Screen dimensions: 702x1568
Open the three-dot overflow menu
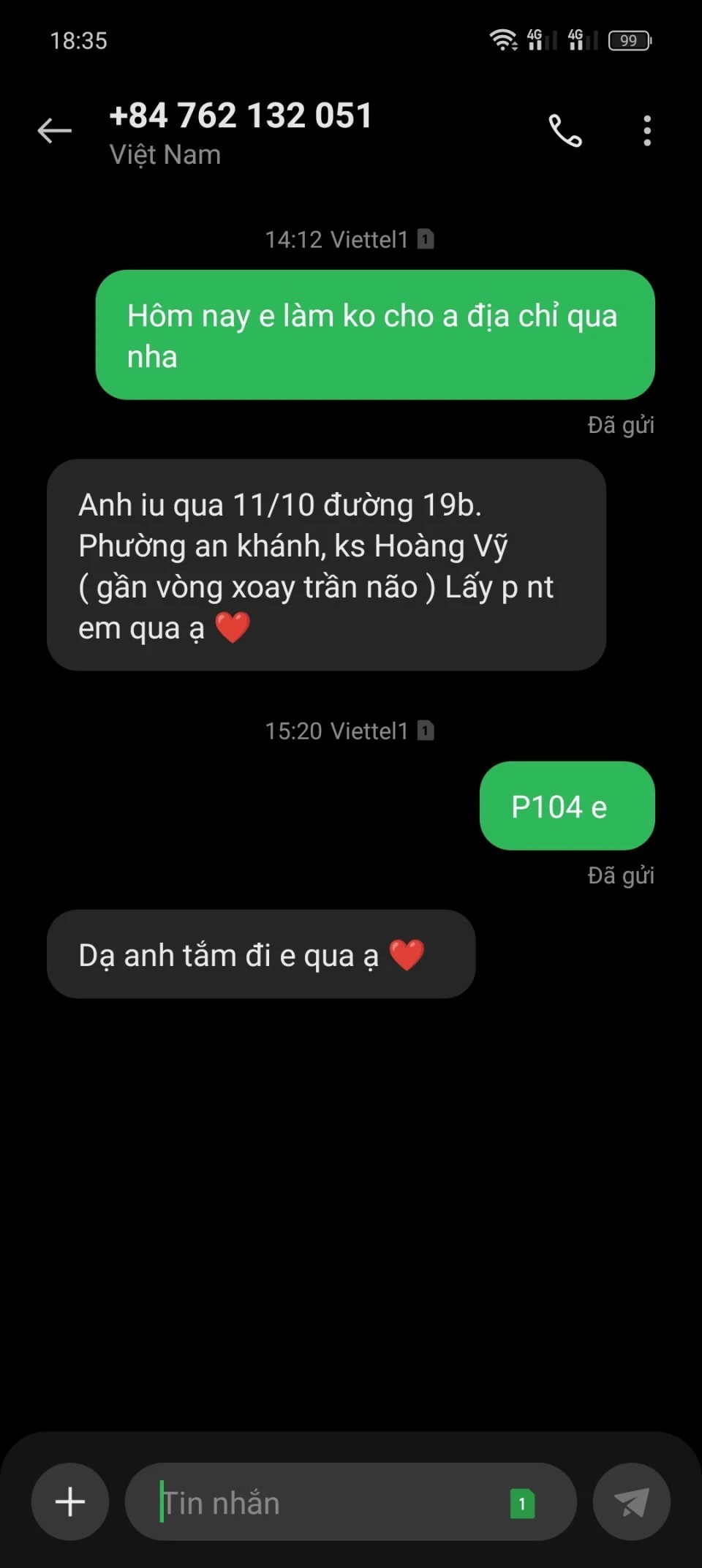click(x=646, y=132)
